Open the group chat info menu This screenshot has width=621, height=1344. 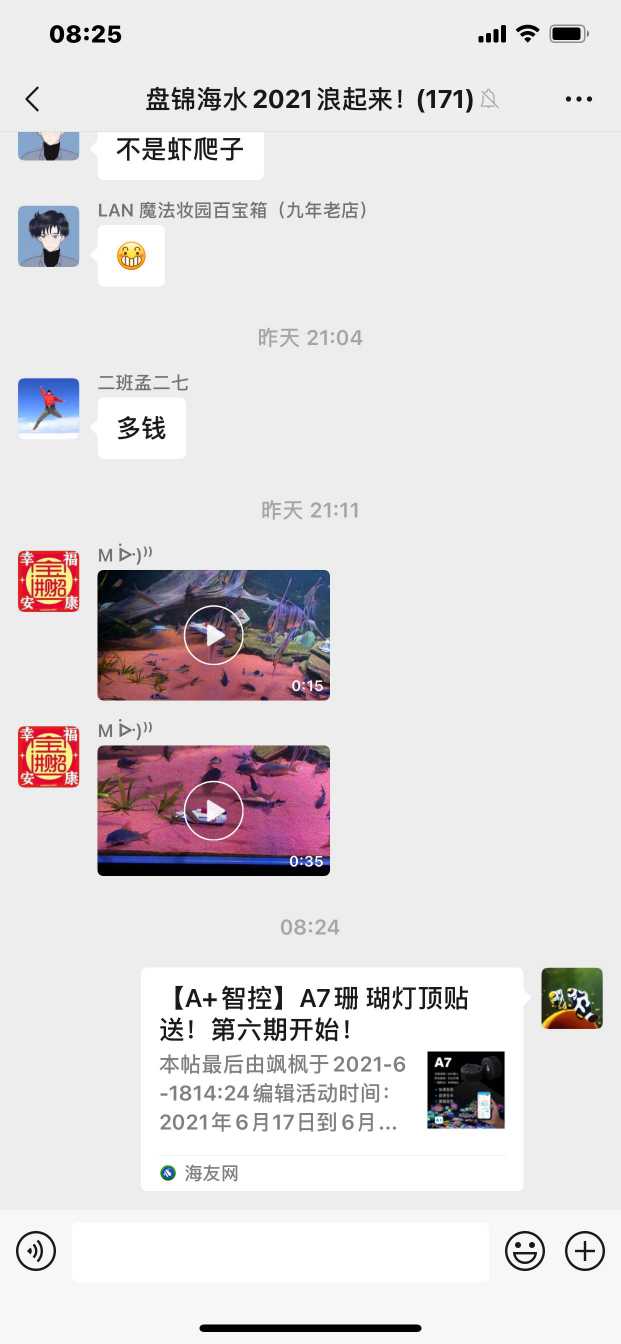click(x=579, y=99)
